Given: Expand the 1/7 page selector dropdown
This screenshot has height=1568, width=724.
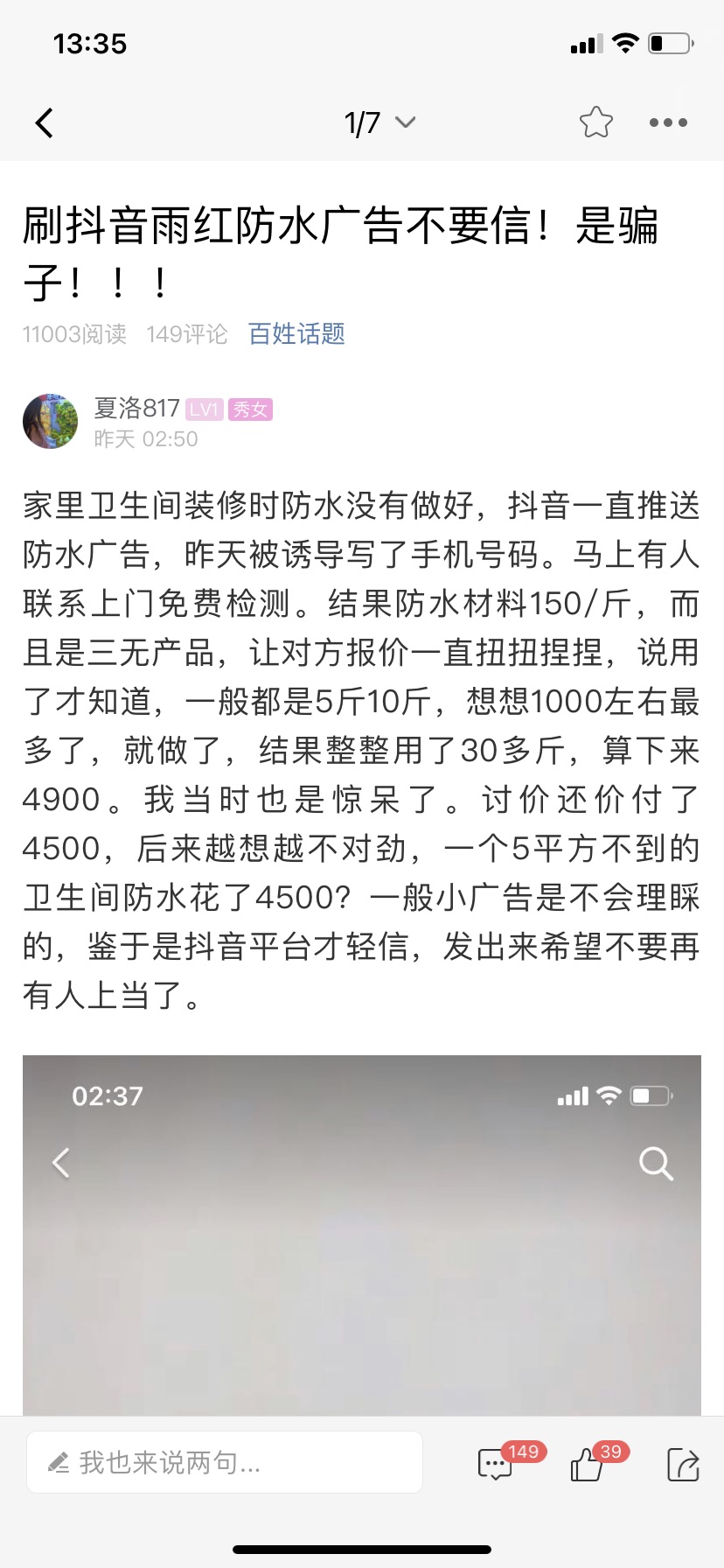Looking at the screenshot, I should pyautogui.click(x=379, y=123).
